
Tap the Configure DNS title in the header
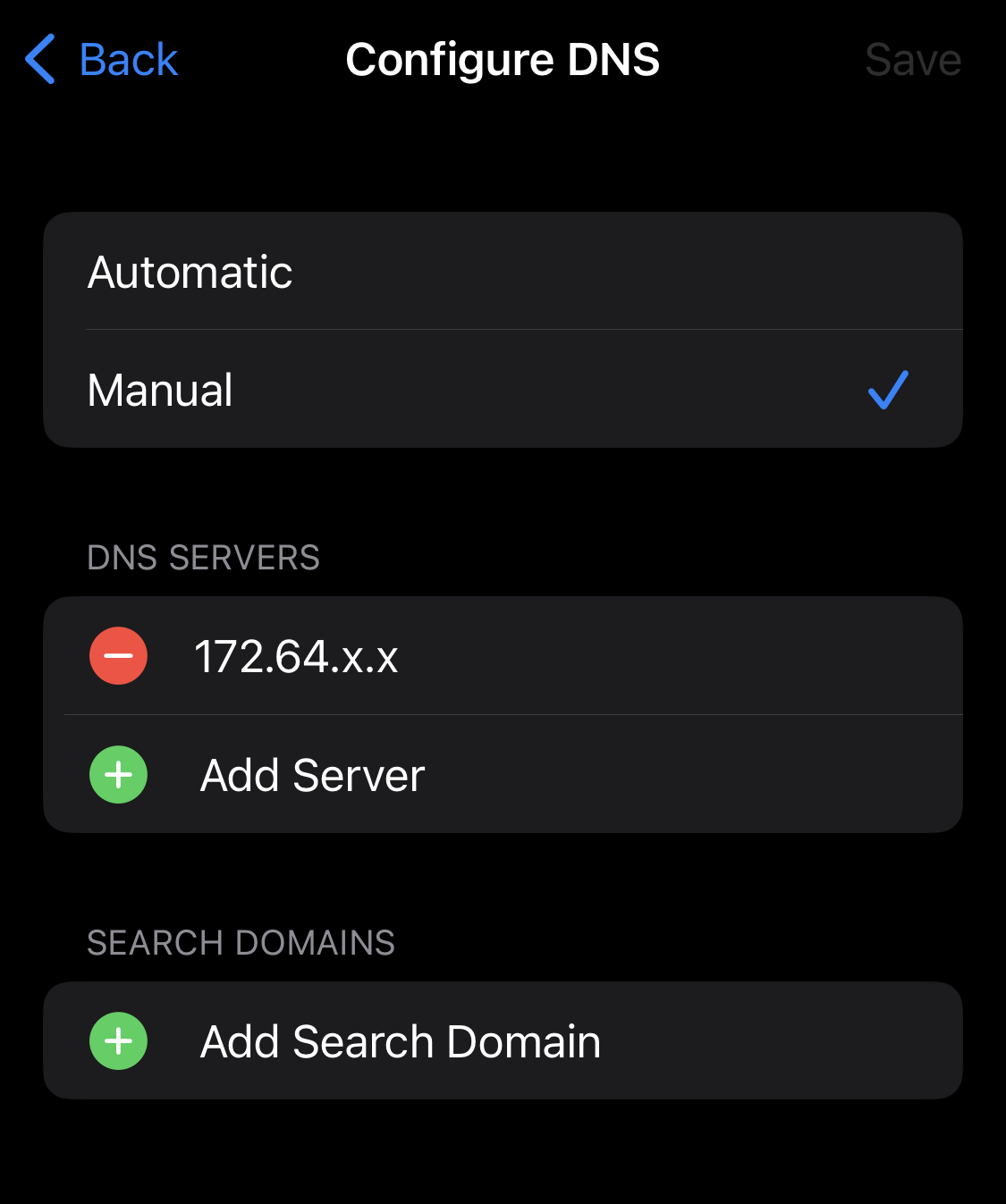(x=503, y=58)
